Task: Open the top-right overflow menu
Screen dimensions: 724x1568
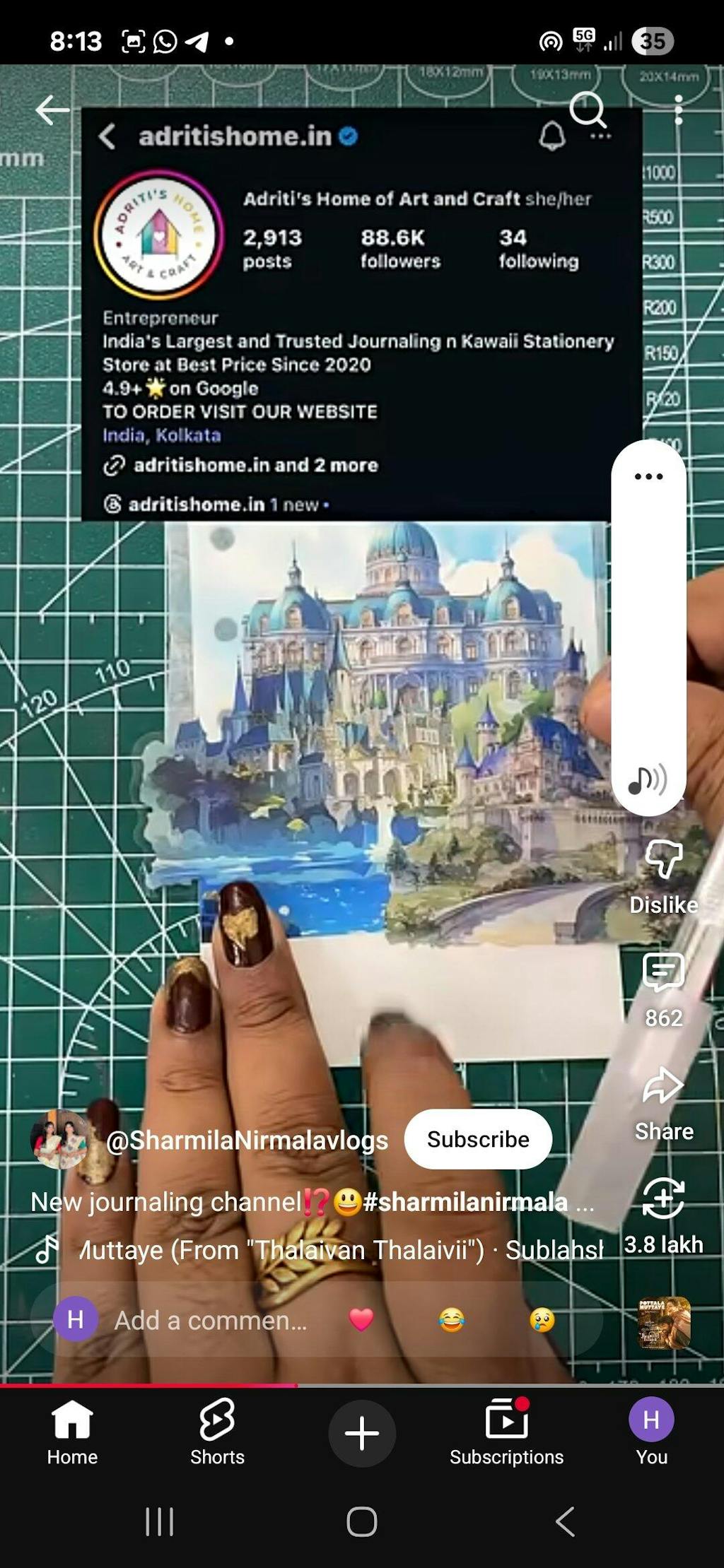Action: coord(678,110)
